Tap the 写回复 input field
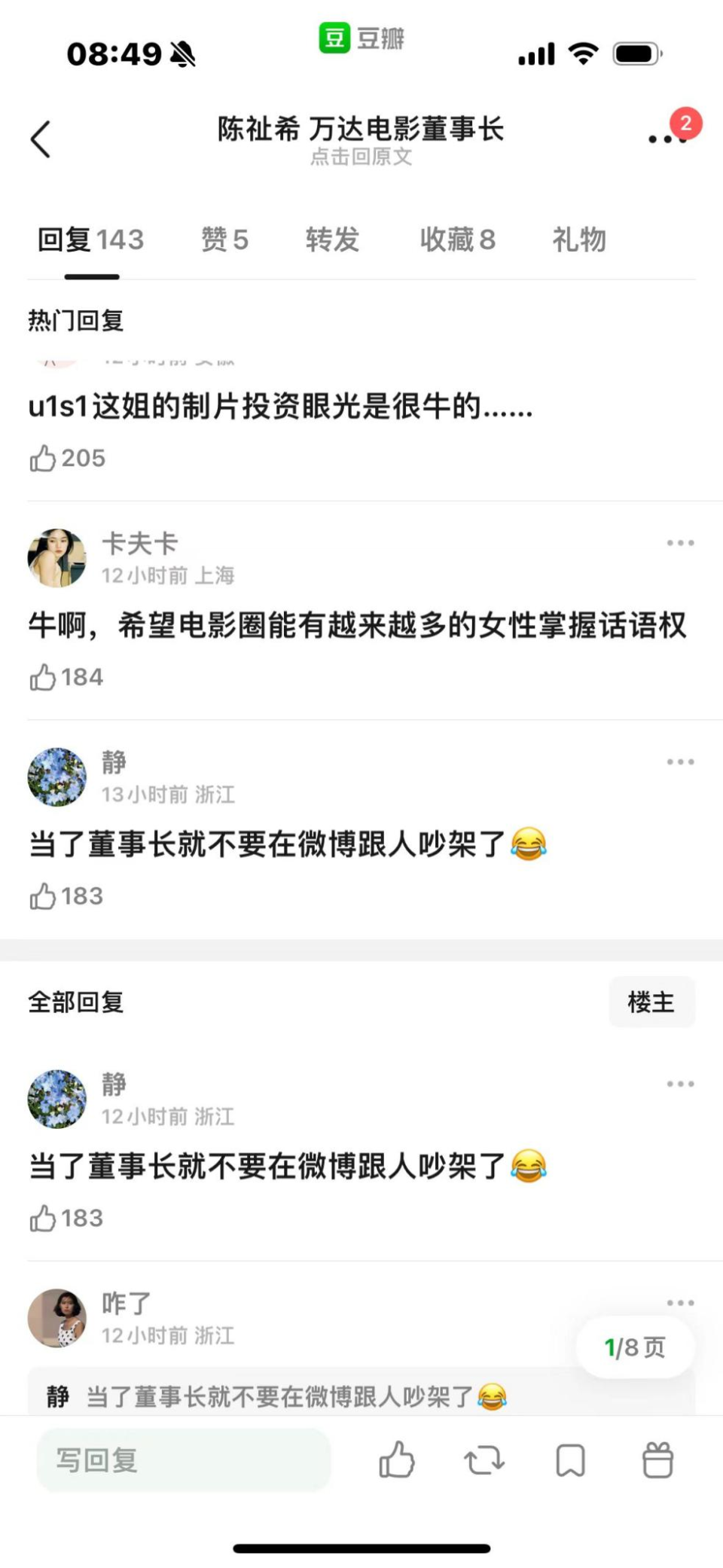Viewport: 723px width, 1568px height. click(x=183, y=1460)
